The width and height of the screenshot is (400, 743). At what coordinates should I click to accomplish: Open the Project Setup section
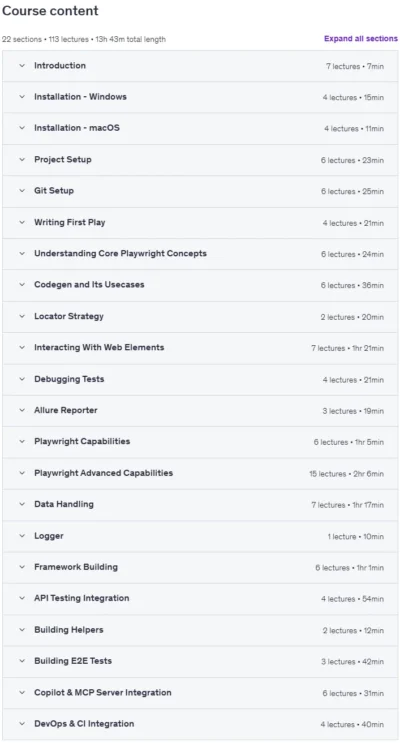(200, 160)
